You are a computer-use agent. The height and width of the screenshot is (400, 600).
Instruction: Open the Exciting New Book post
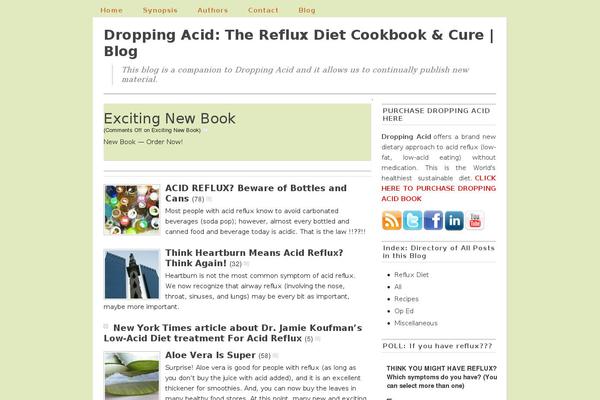(x=169, y=118)
